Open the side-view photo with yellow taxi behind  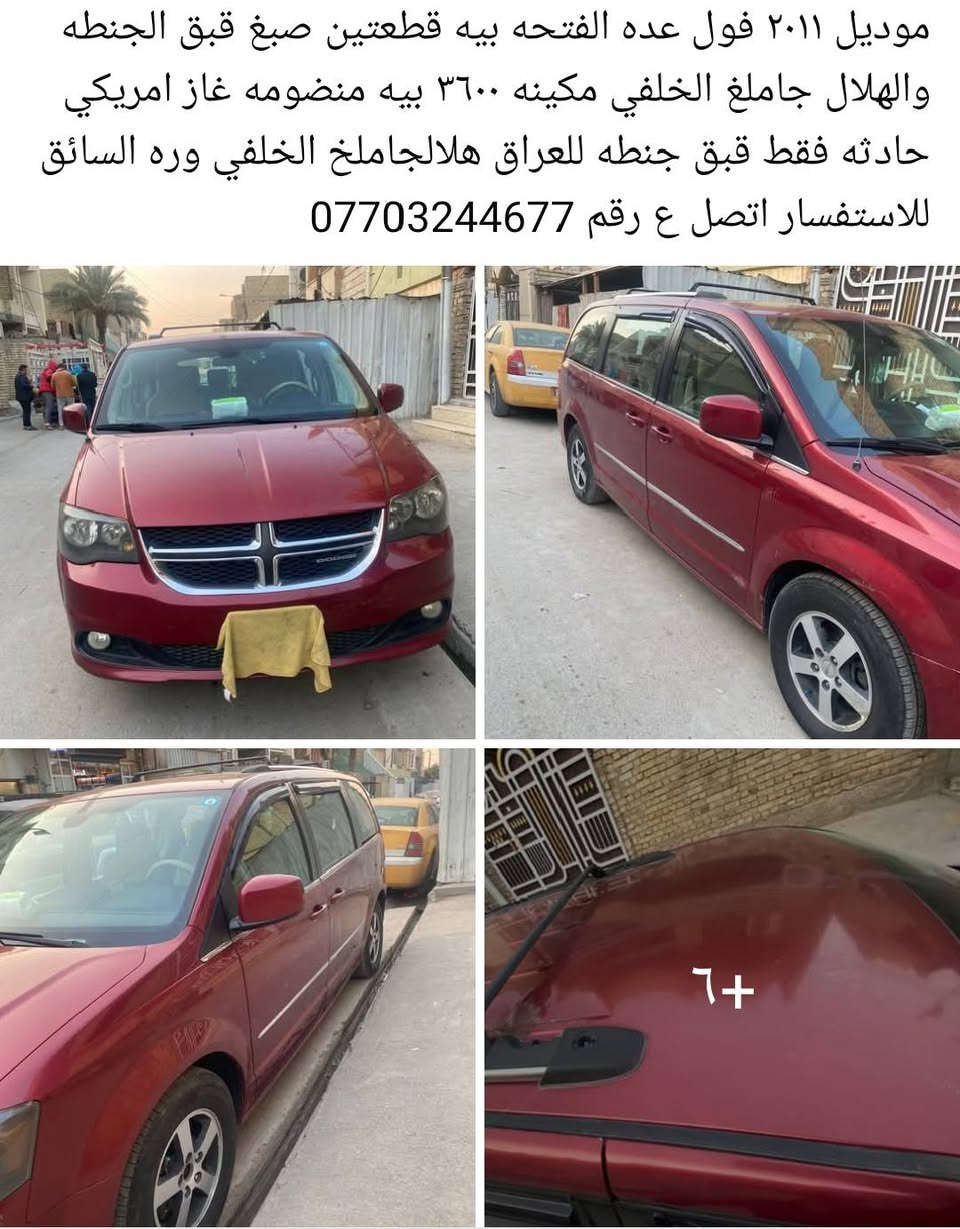click(x=722, y=502)
